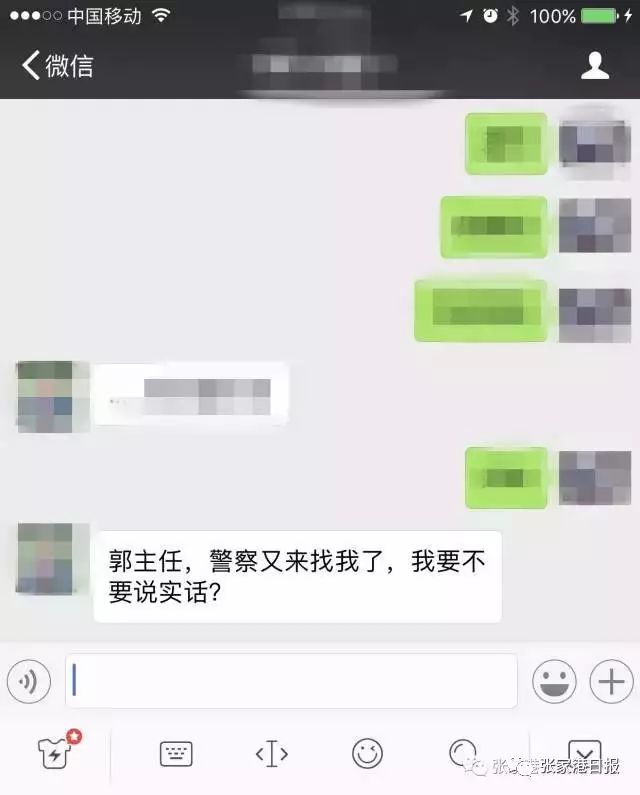Image resolution: width=640 pixels, height=795 pixels.
Task: Open the emoji sticker panel
Action: 554,682
